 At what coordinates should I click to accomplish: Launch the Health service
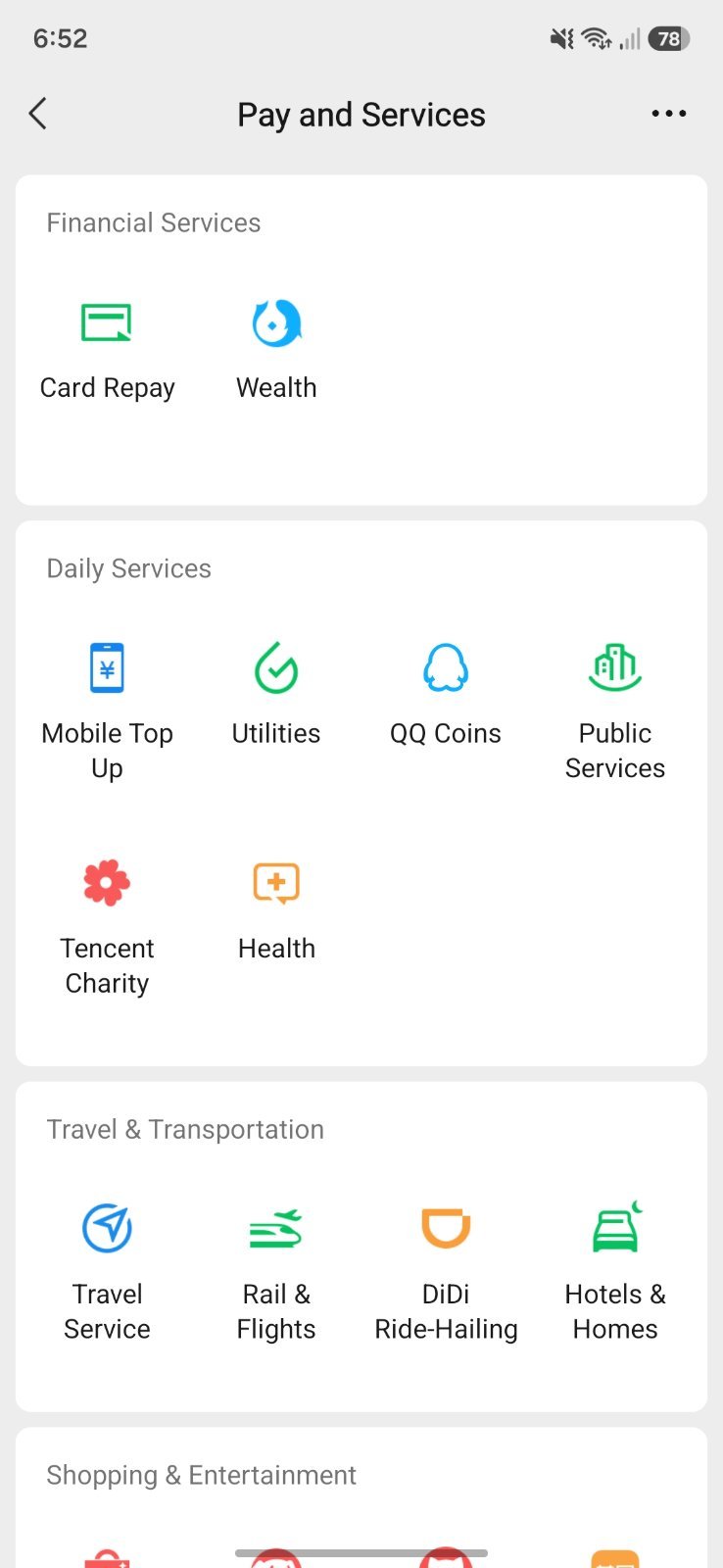pyautogui.click(x=276, y=911)
